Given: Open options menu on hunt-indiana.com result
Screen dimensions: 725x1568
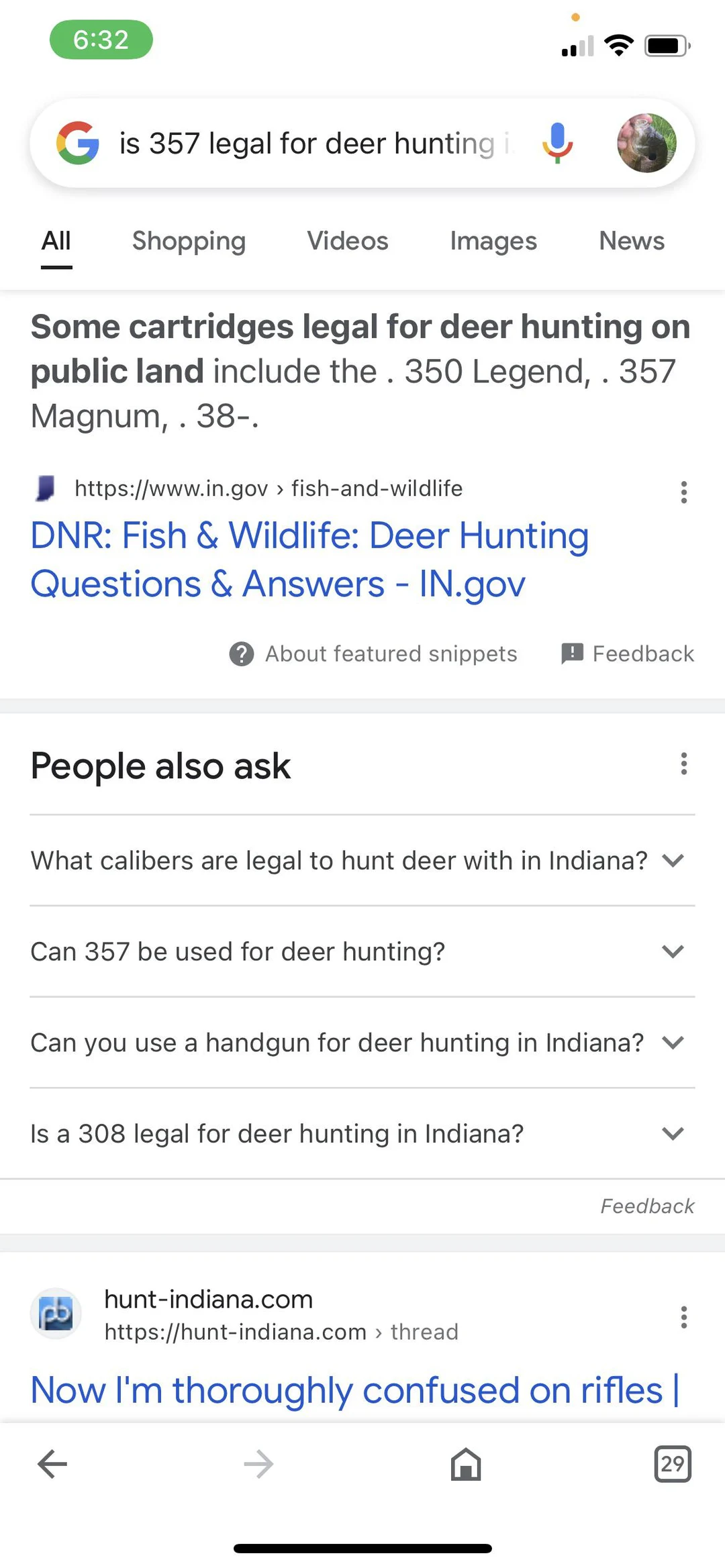Looking at the screenshot, I should tap(683, 1318).
